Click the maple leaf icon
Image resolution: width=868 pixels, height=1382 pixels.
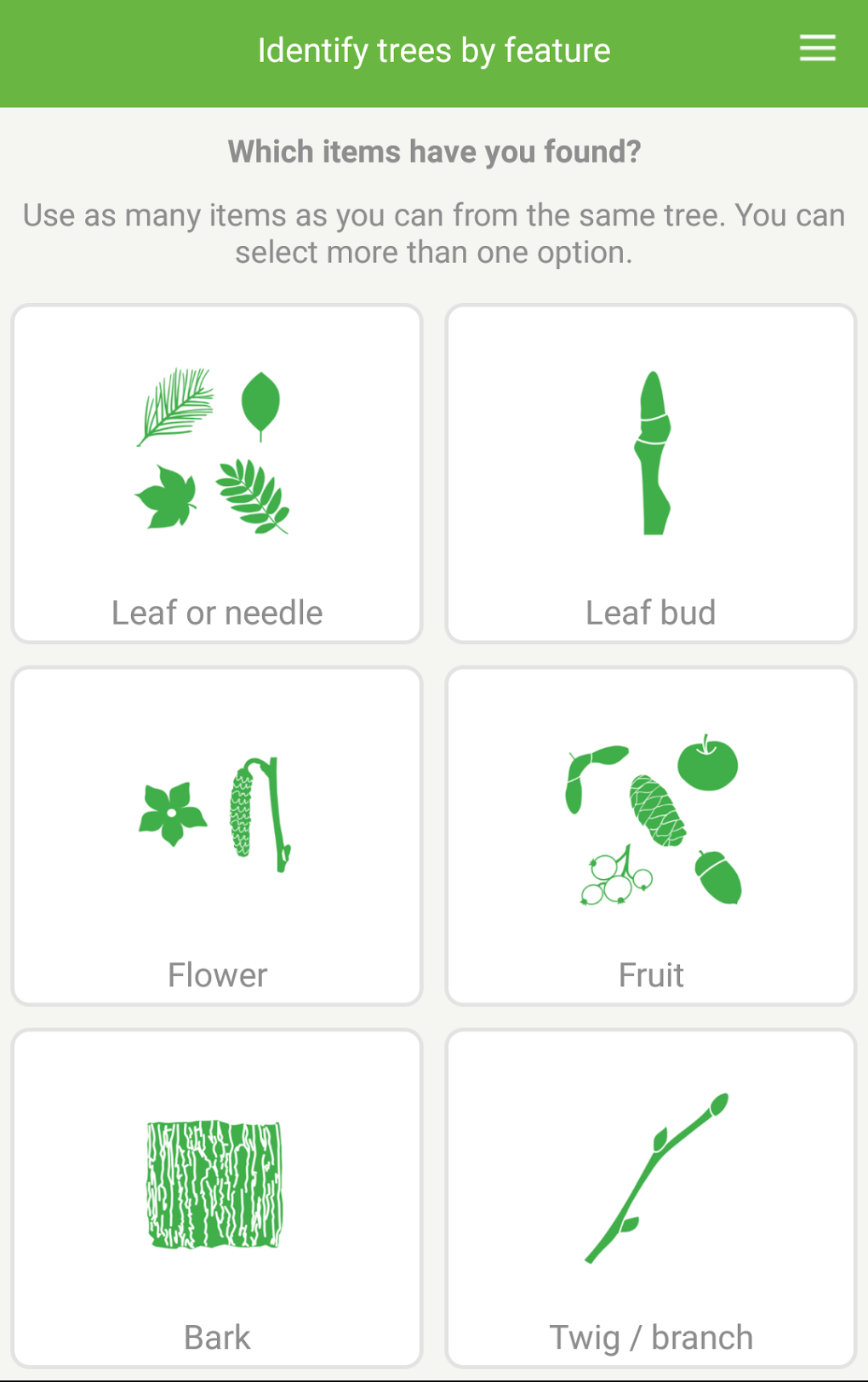point(167,498)
